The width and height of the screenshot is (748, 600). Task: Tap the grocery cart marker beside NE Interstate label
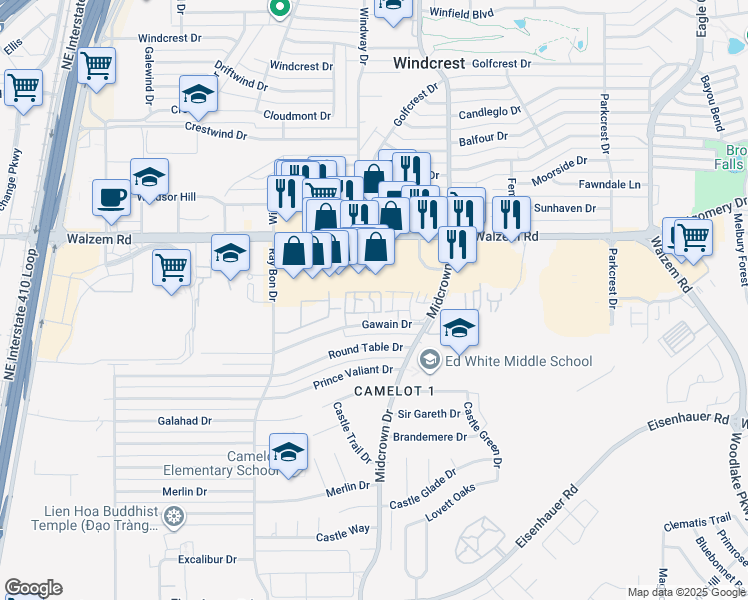point(96,66)
